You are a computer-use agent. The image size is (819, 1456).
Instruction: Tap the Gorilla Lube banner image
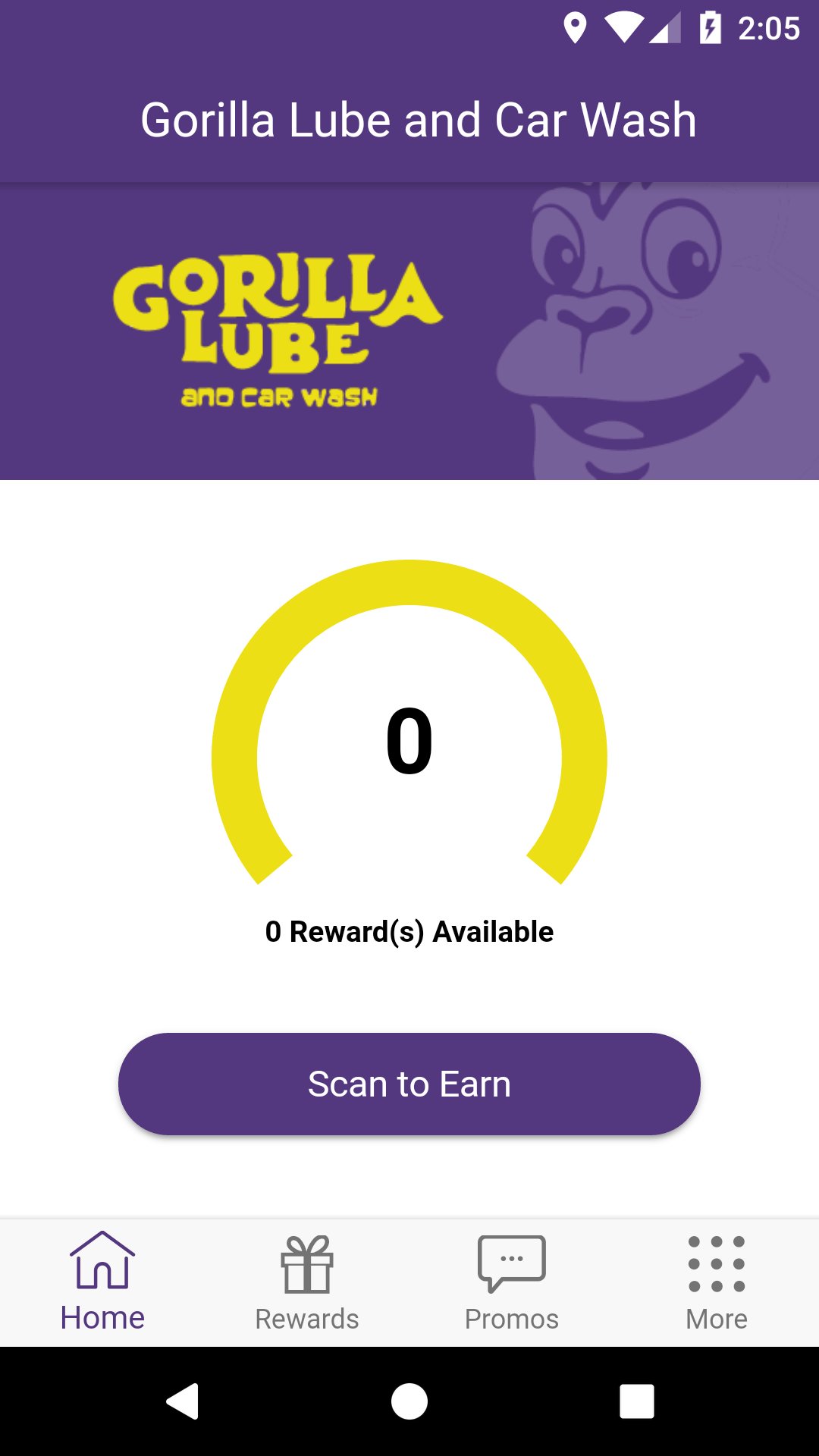(409, 330)
